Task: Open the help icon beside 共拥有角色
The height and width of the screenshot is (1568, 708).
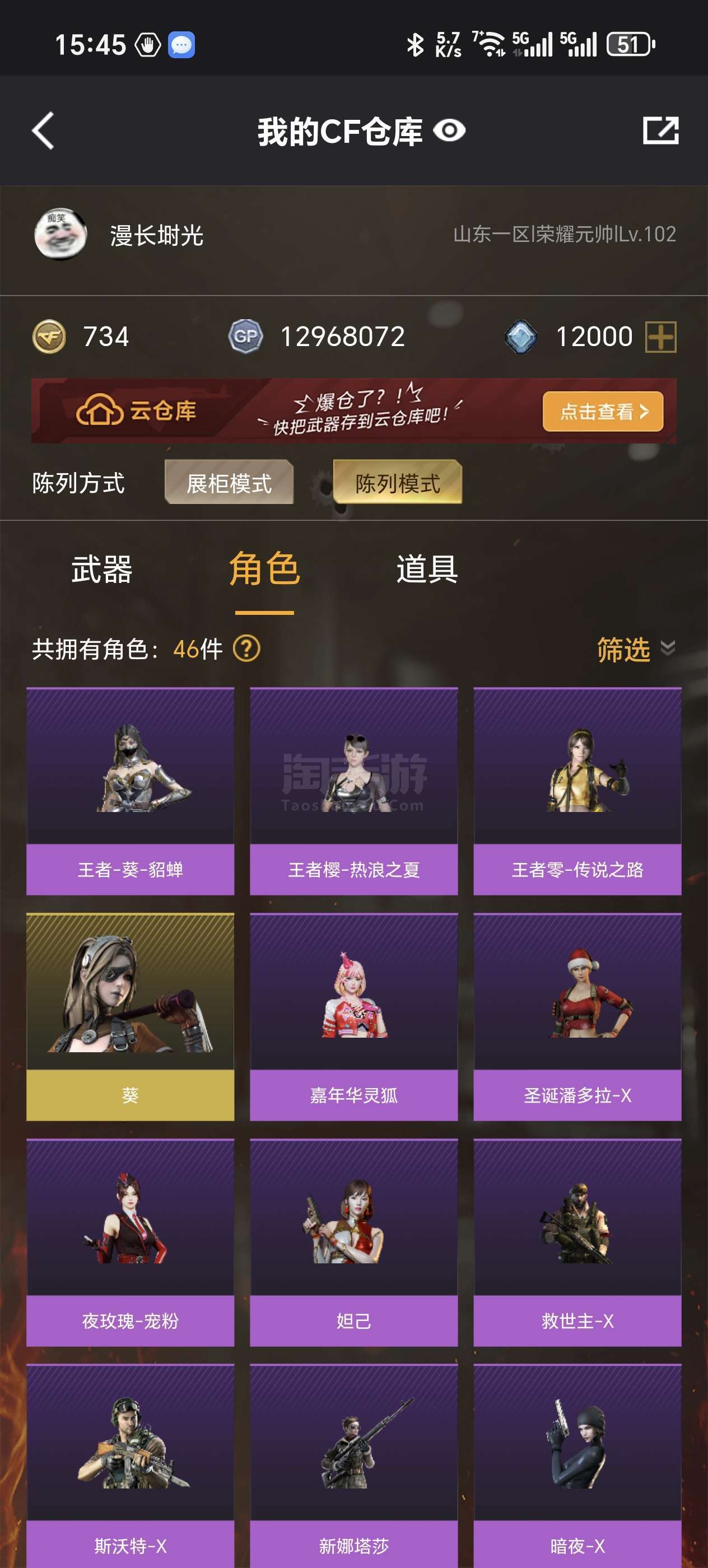Action: [x=246, y=649]
